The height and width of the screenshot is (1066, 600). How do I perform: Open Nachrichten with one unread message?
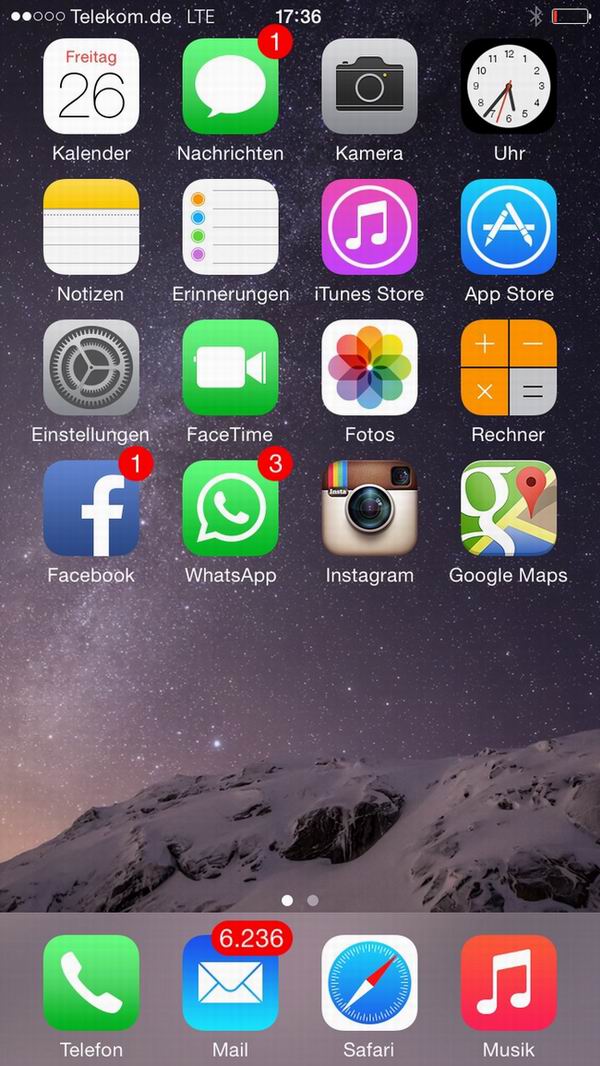pos(230,86)
